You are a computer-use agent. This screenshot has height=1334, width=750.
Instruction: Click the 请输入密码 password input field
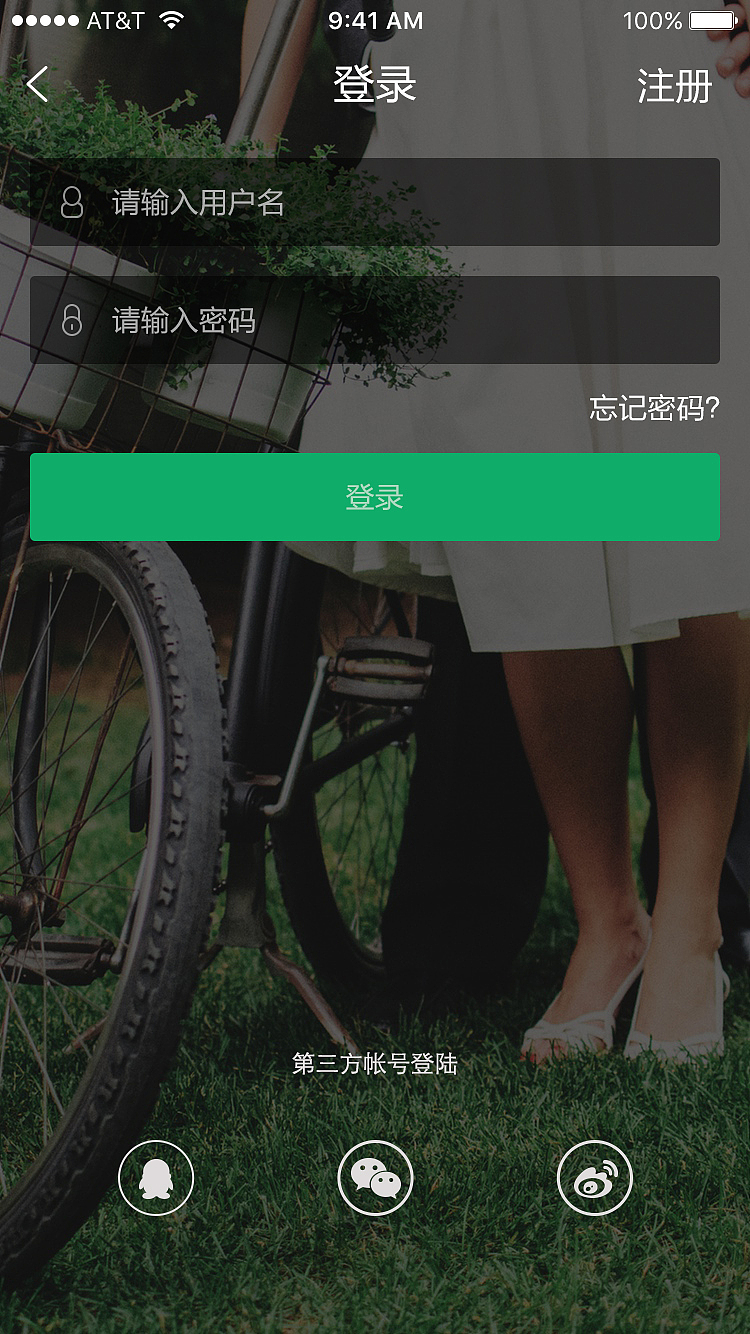pos(375,320)
